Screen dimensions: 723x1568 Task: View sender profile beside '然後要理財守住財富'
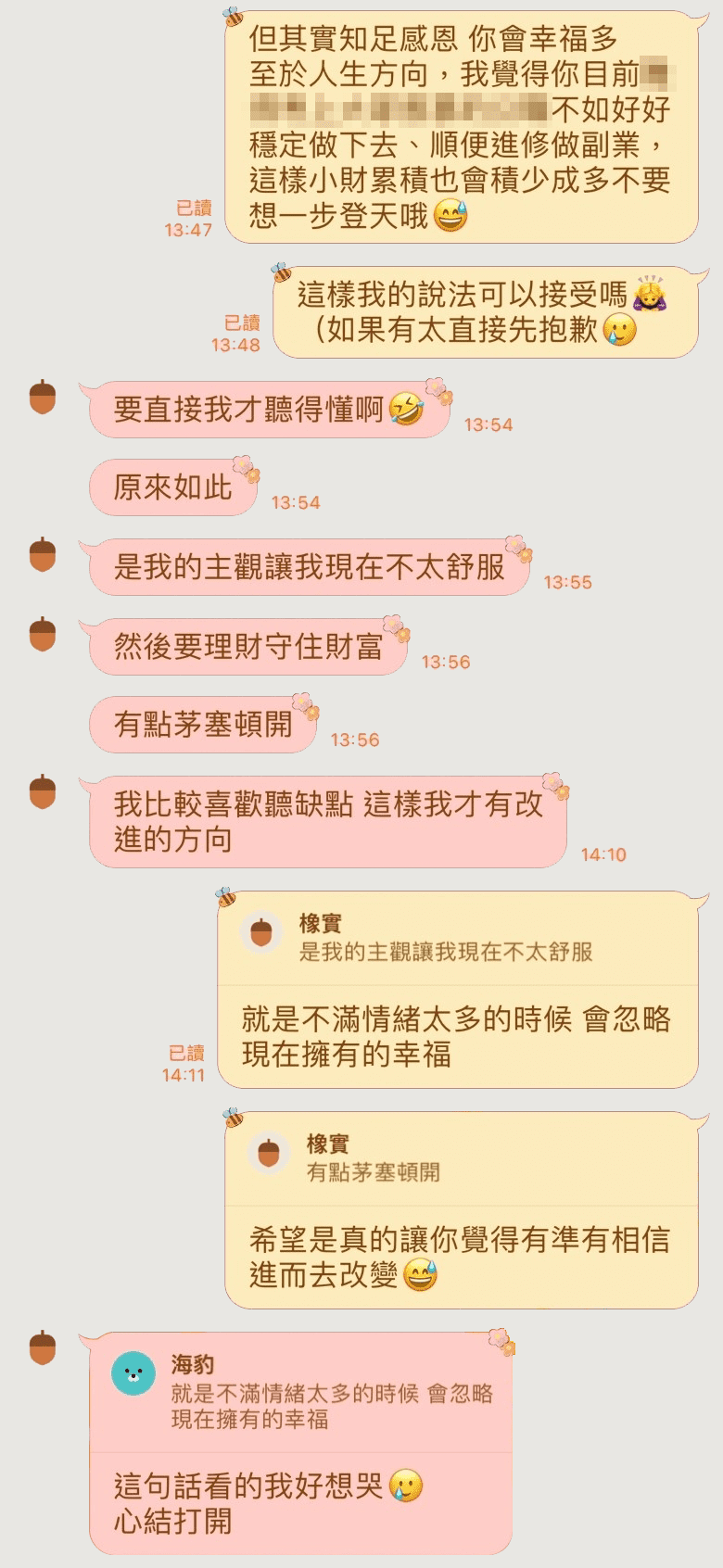click(x=43, y=634)
